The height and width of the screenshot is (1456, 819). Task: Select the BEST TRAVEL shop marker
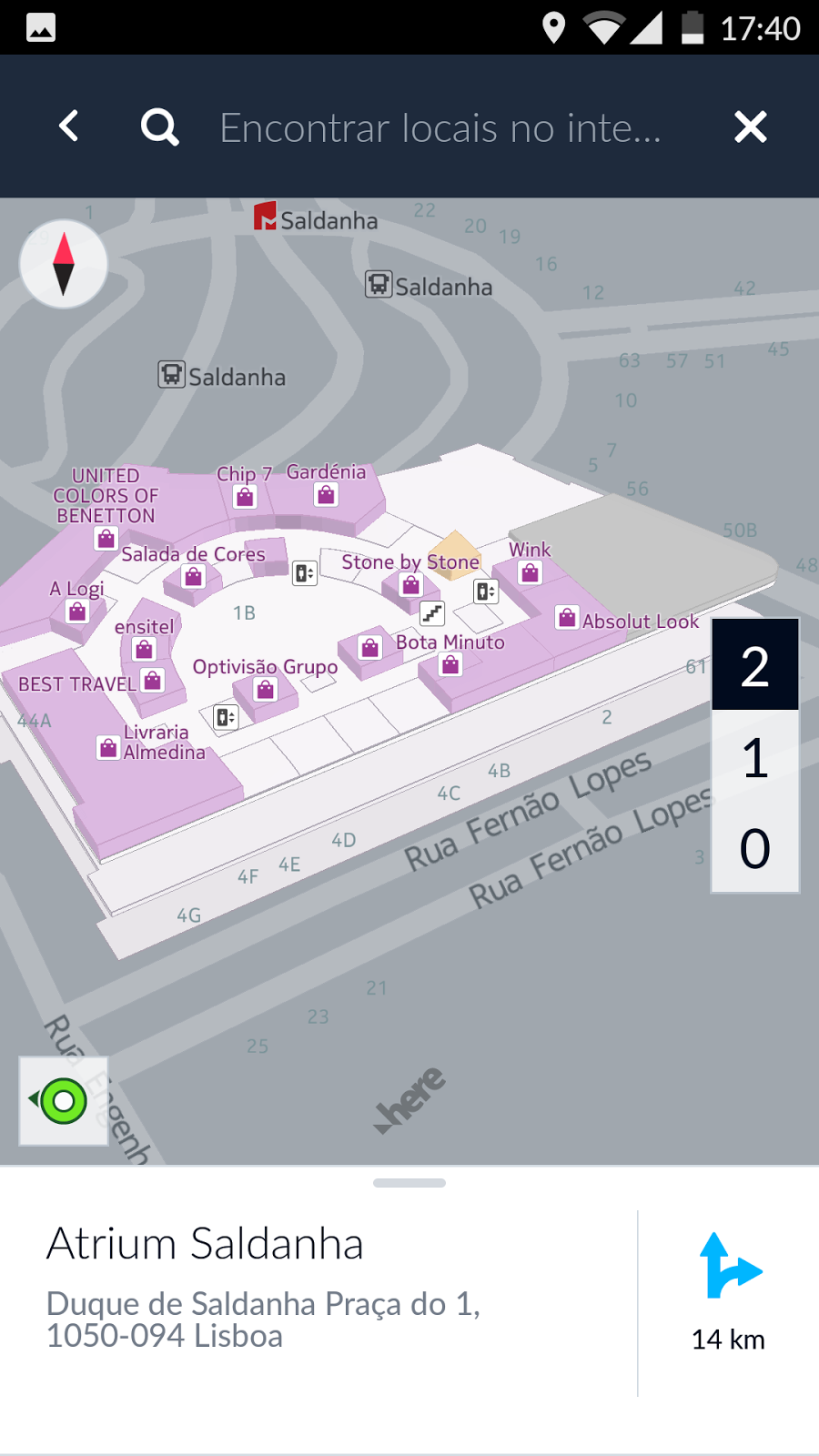[153, 681]
